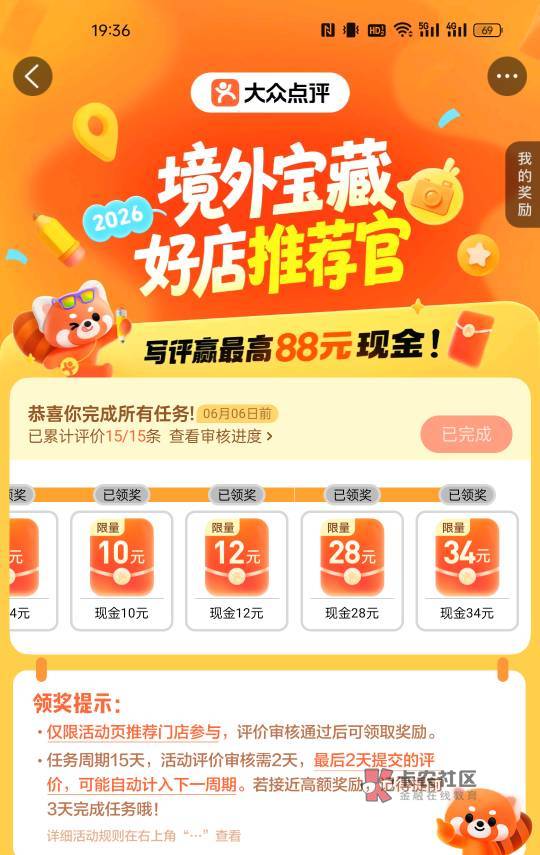Open the 我的奖励 side tab
540x855 pixels.
pyautogui.click(x=524, y=184)
